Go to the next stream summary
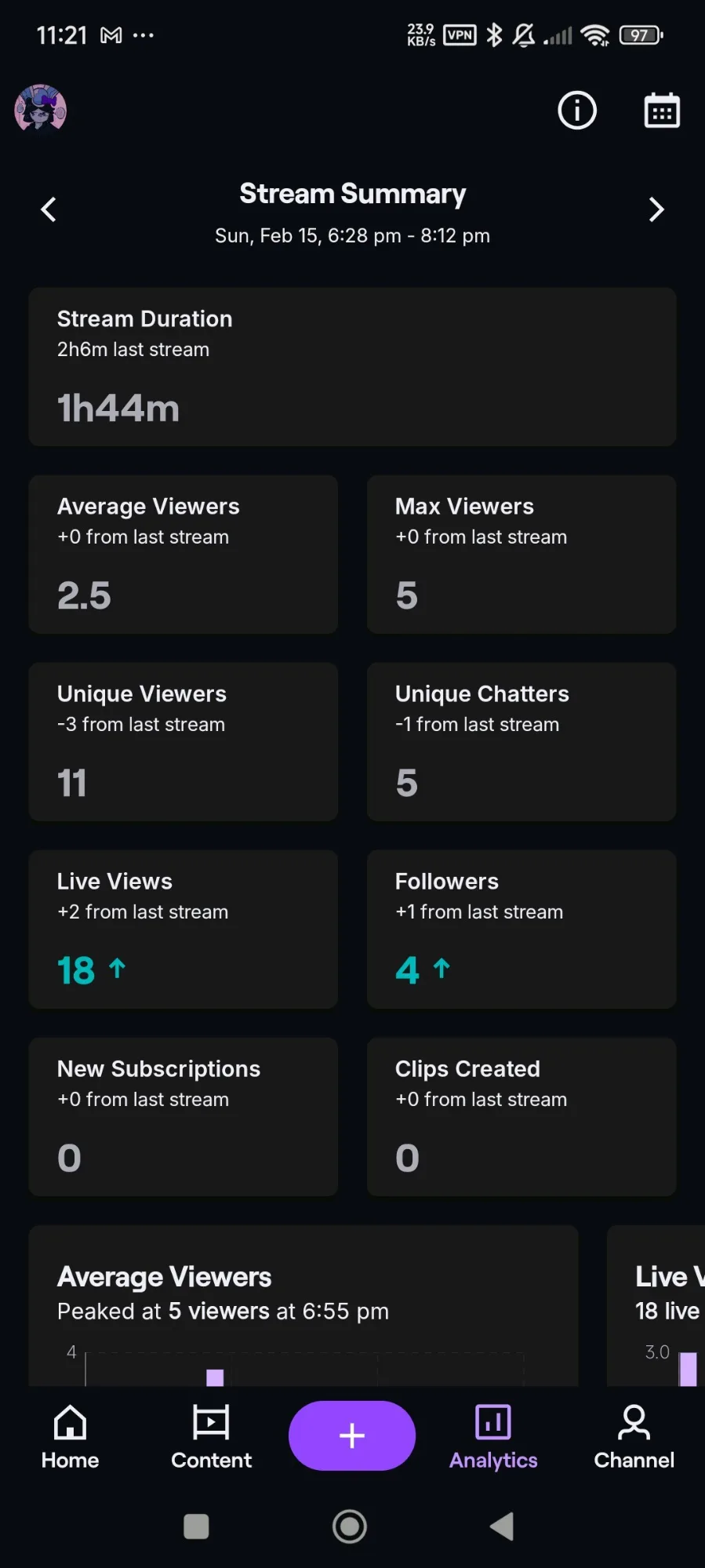Image resolution: width=705 pixels, height=1568 pixels. point(656,209)
